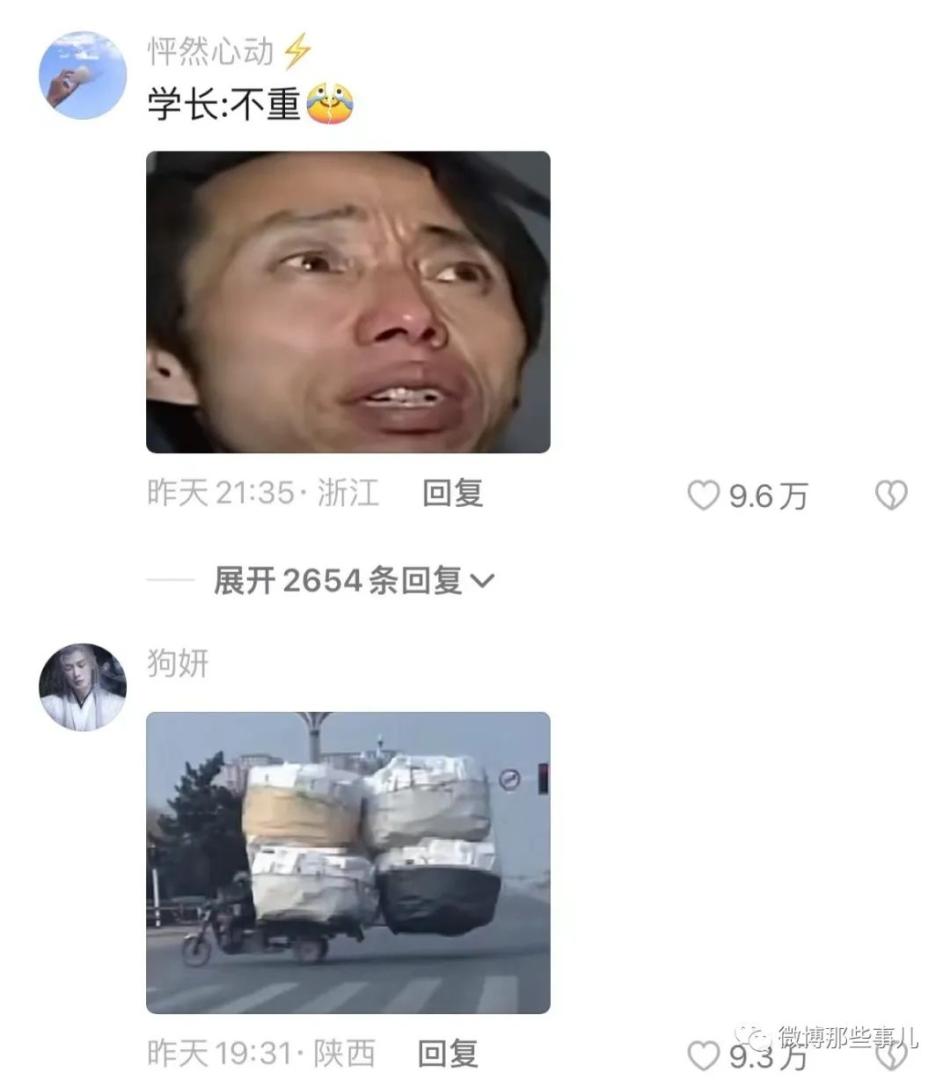The image size is (950, 1080).
Task: Tap the username 狗妍
Action: pyautogui.click(x=178, y=663)
